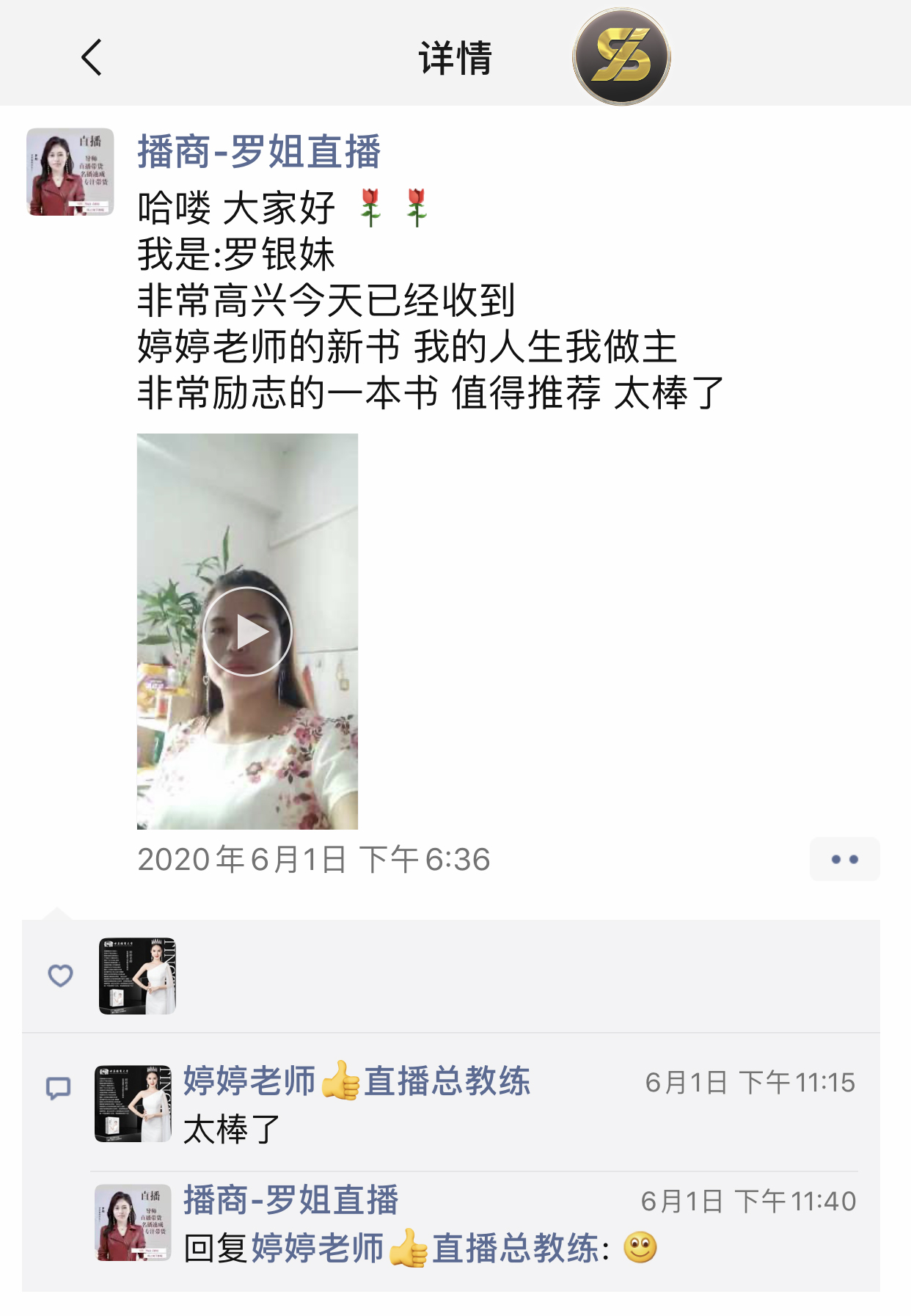The width and height of the screenshot is (911, 1316).
Task: View profile of the user who liked
Action: tap(137, 976)
